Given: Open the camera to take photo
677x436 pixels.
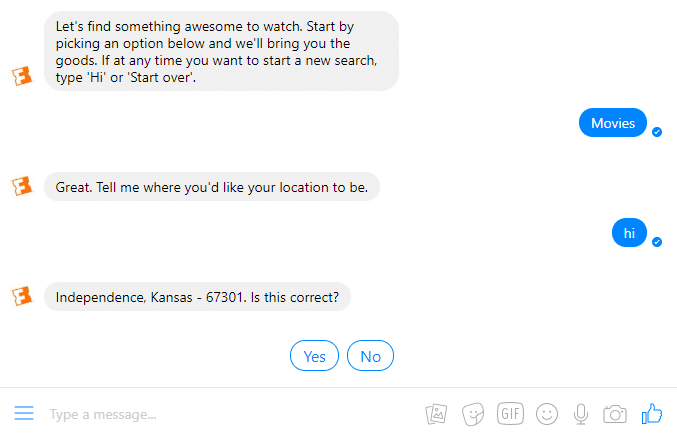Looking at the screenshot, I should click(615, 413).
